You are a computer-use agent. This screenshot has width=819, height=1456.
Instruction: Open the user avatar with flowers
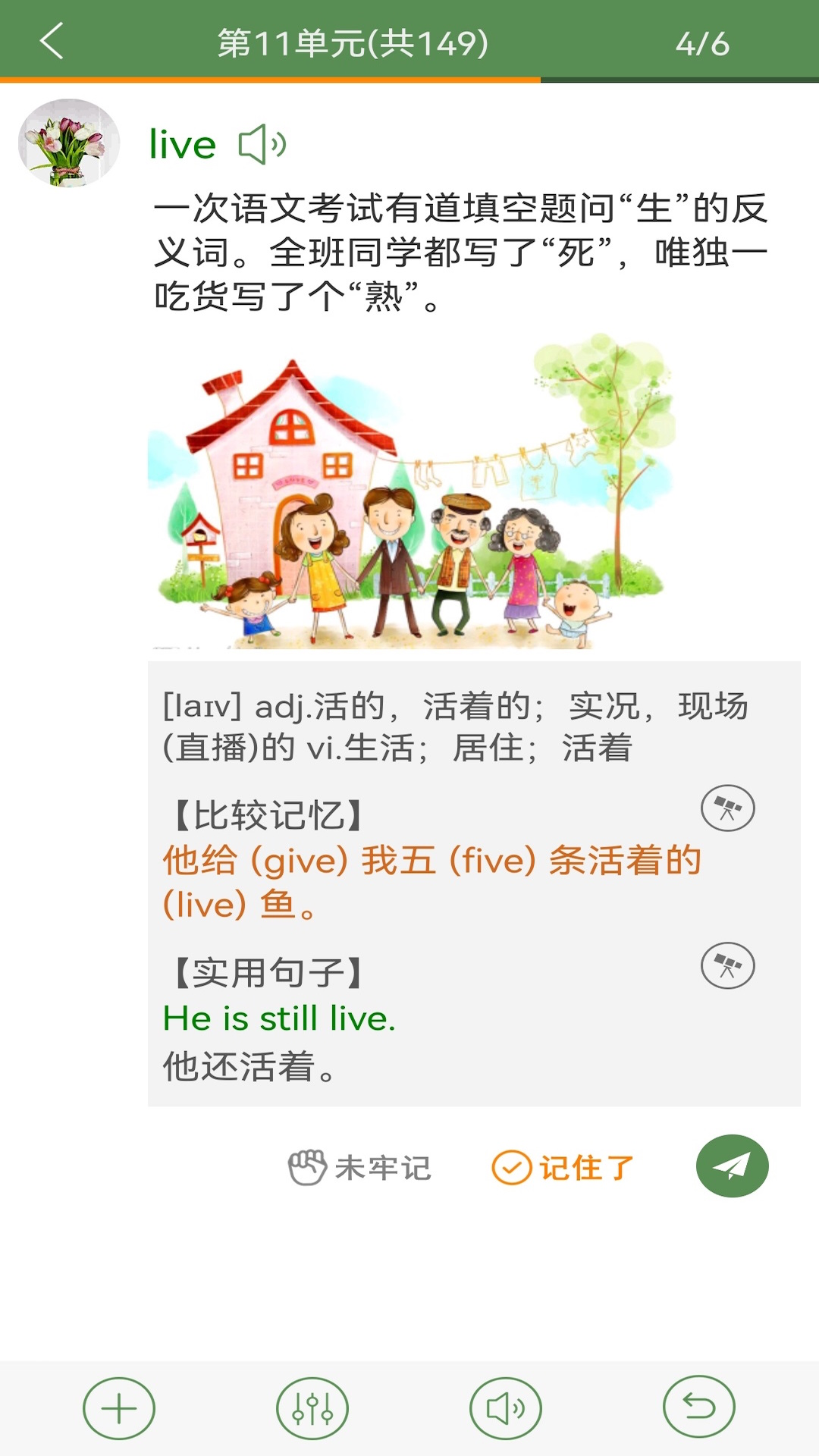pos(69,143)
